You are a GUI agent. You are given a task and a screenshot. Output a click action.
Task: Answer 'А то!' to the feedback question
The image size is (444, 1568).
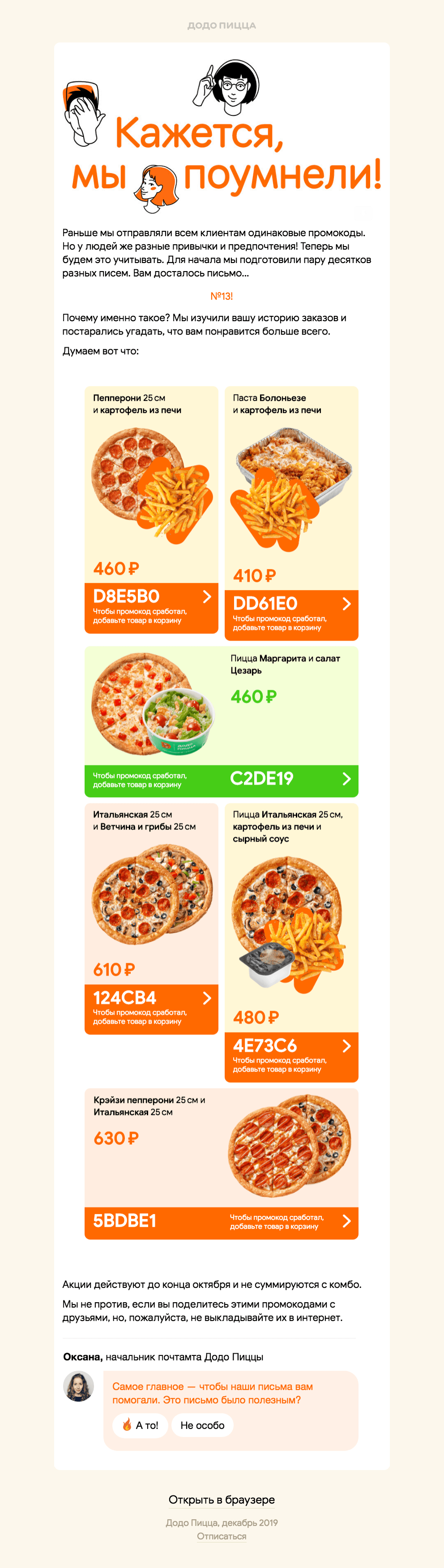click(x=140, y=1426)
